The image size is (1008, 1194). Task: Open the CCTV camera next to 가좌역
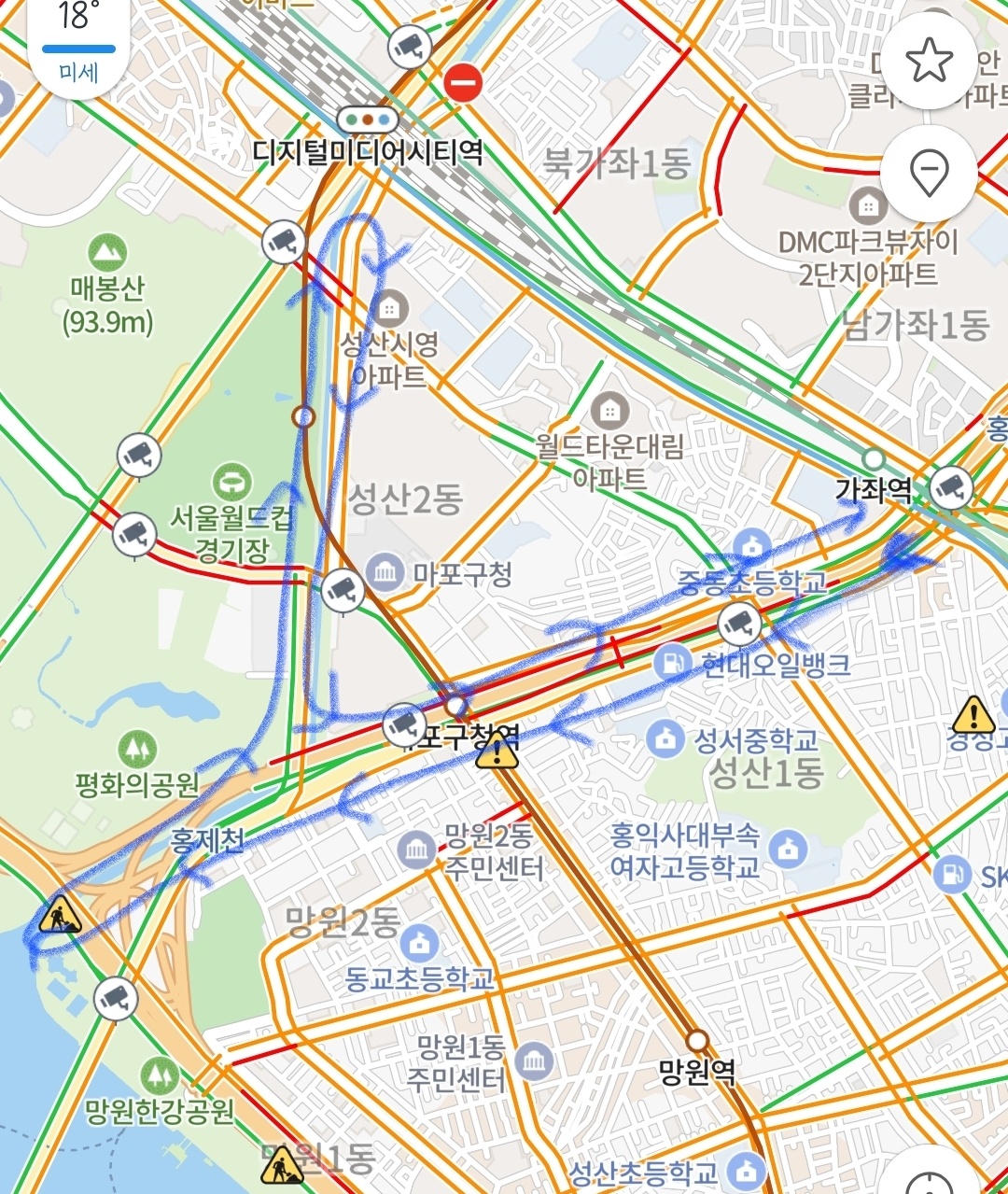click(x=950, y=486)
